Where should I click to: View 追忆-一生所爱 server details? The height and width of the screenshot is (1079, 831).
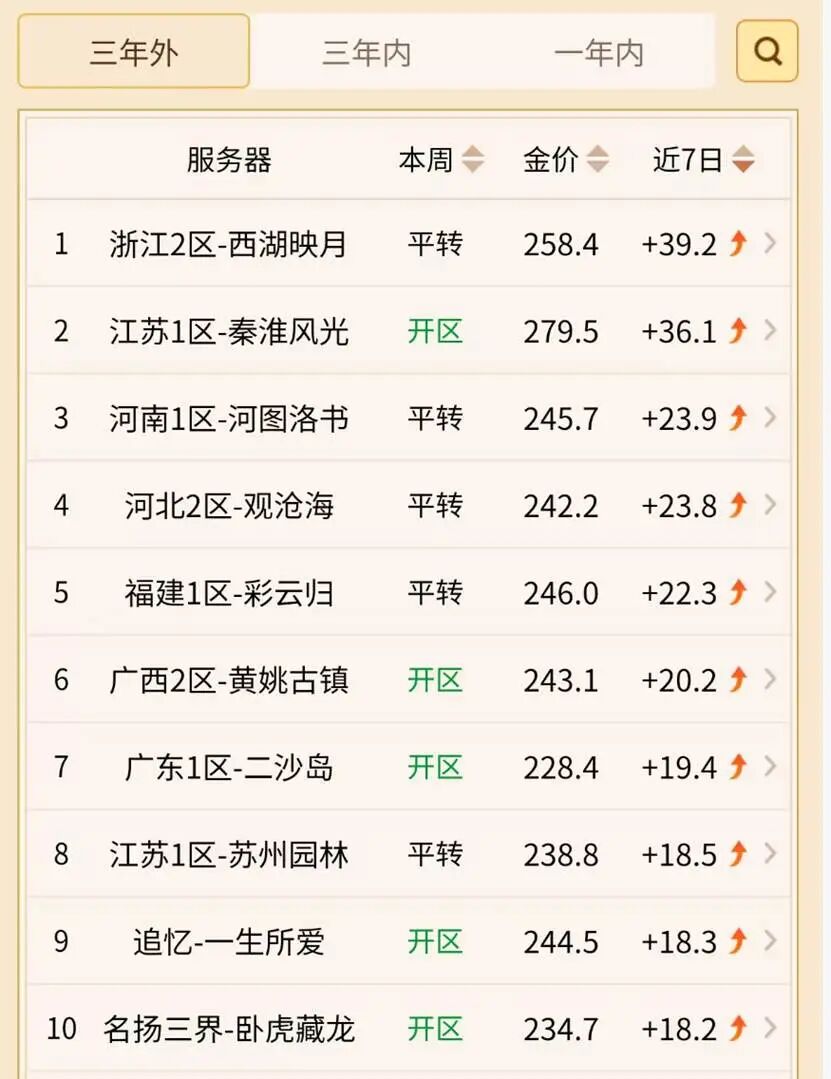tap(228, 942)
